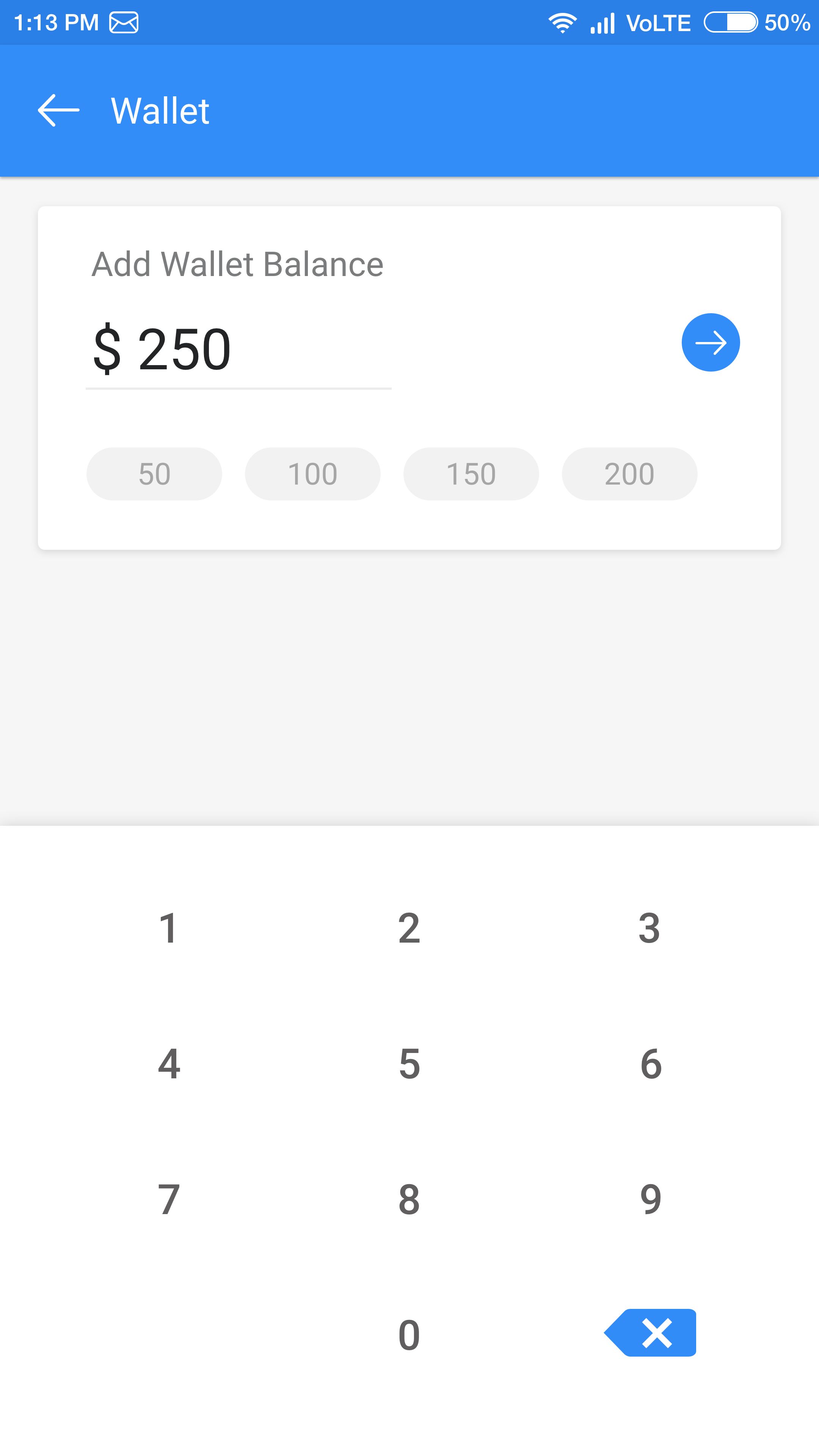This screenshot has width=819, height=1456.
Task: Enter digit 4 on the keypad
Action: [x=168, y=1064]
